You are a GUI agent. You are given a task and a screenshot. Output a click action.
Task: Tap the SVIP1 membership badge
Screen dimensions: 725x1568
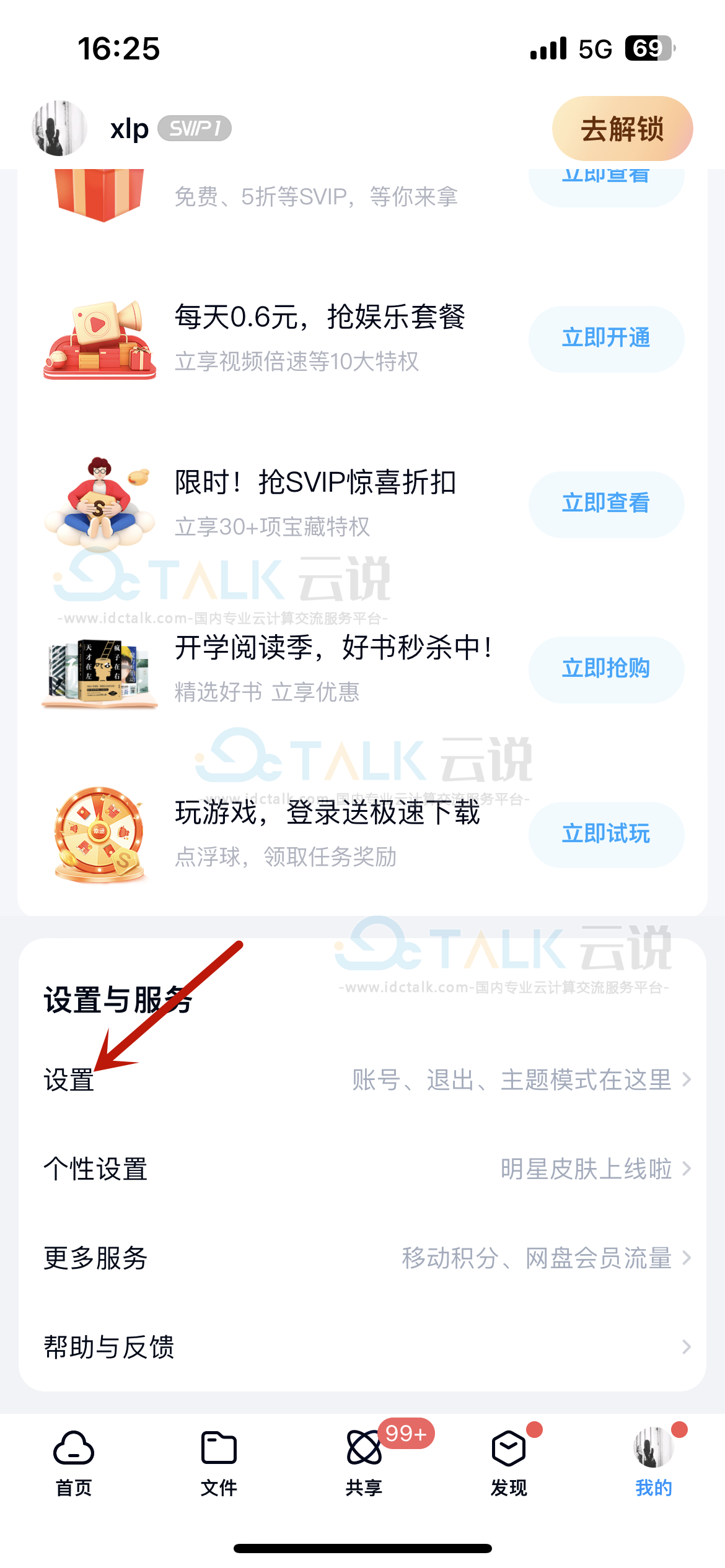click(195, 129)
